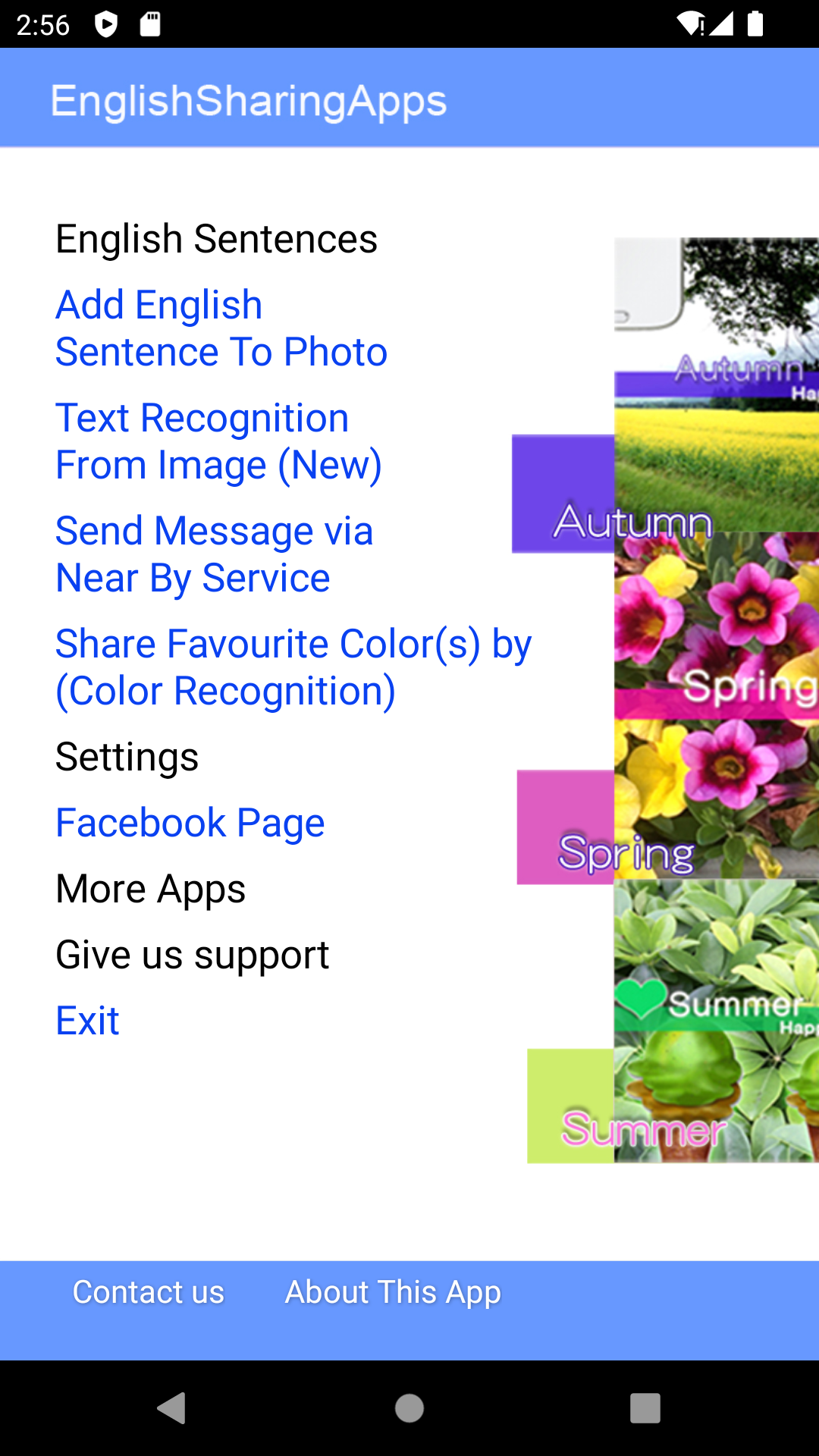819x1456 pixels.
Task: Open Settings
Action: pos(127,757)
